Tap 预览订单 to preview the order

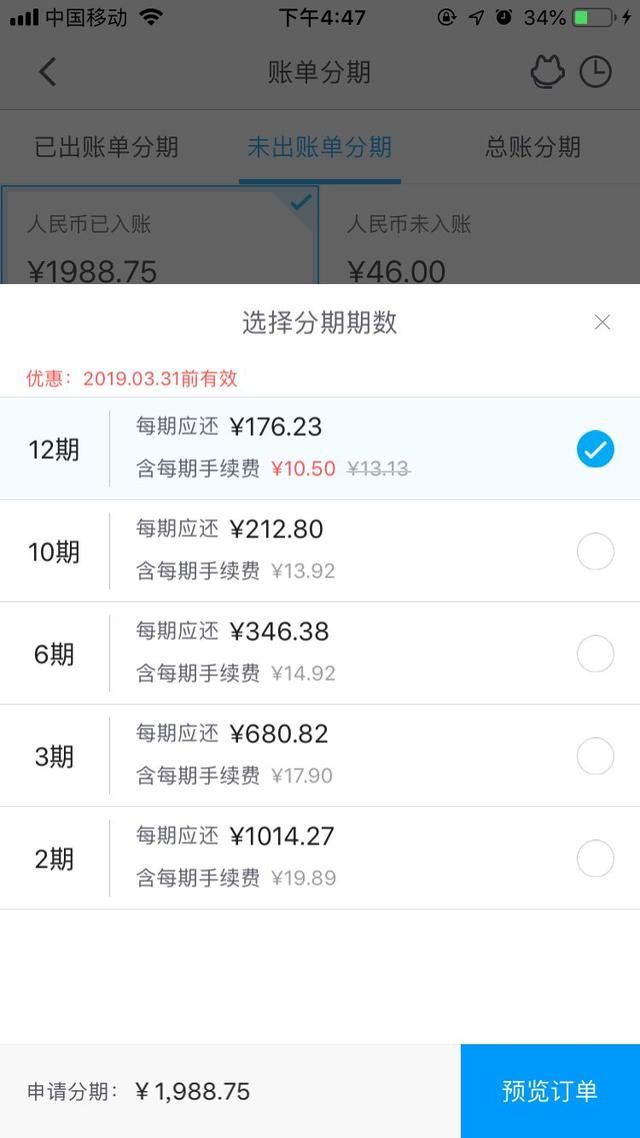pyautogui.click(x=550, y=1091)
